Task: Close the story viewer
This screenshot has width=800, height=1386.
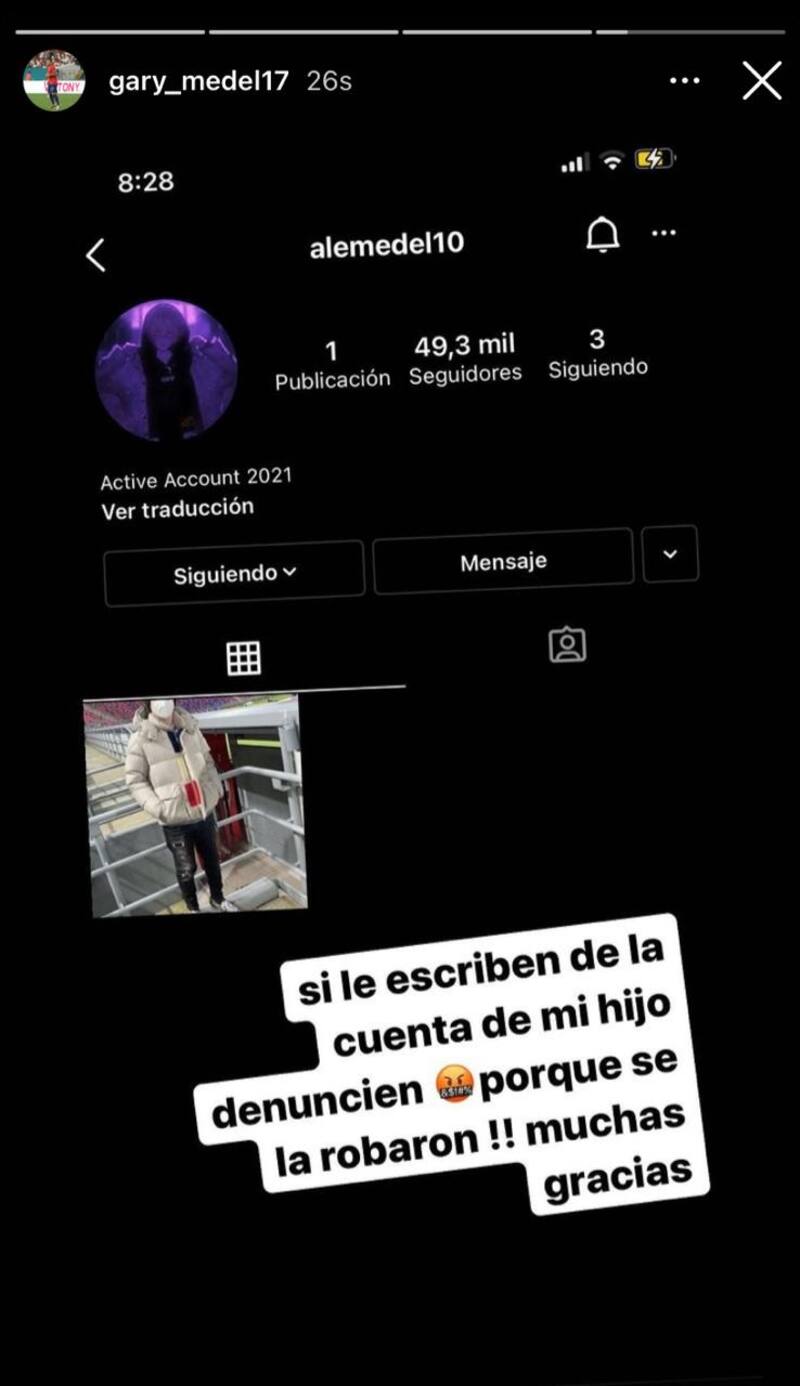Action: tap(762, 81)
